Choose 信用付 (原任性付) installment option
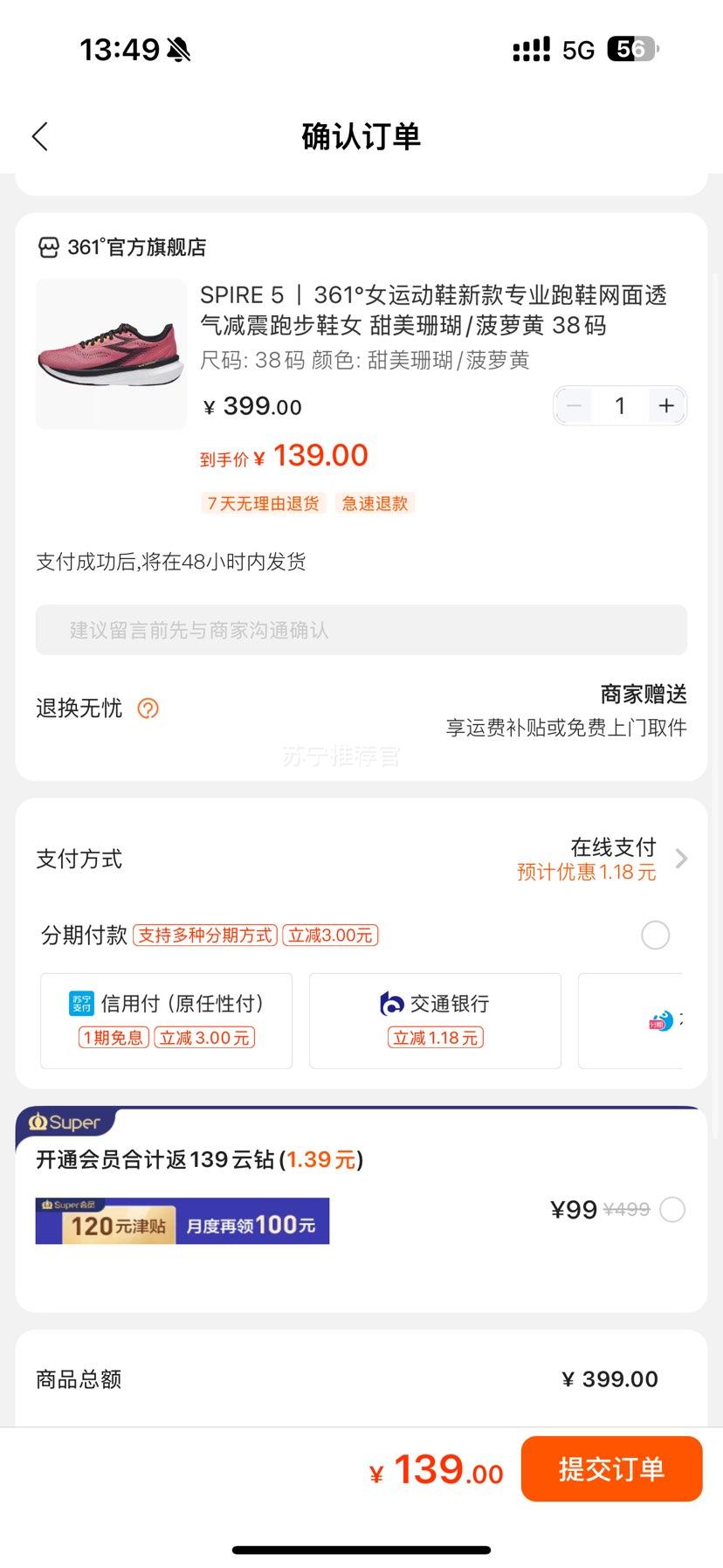The height and width of the screenshot is (1568, 723). (x=167, y=1020)
